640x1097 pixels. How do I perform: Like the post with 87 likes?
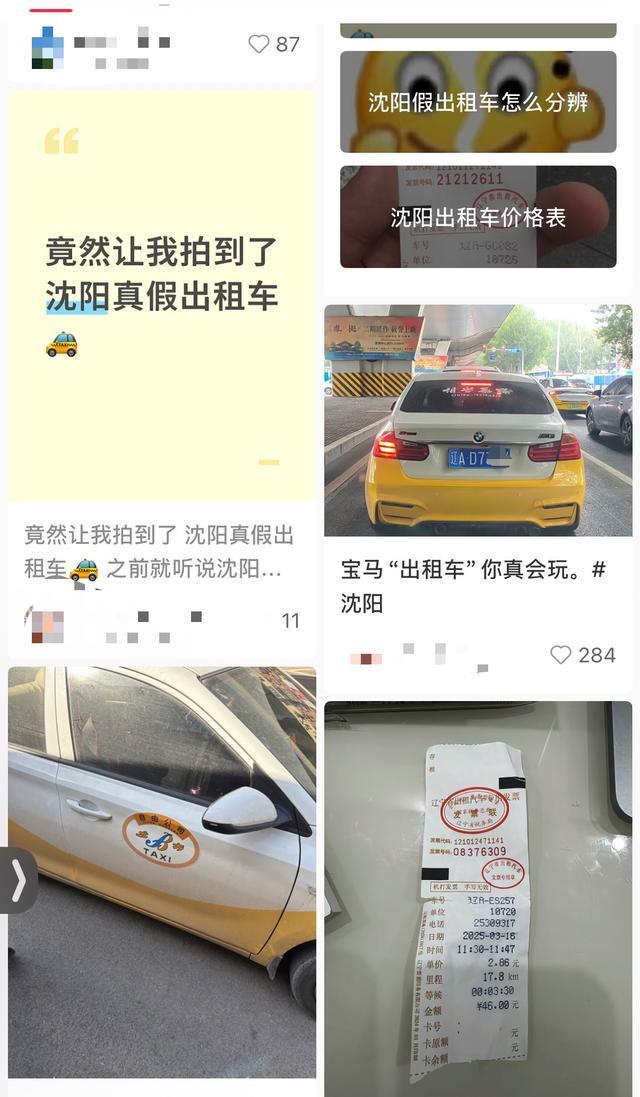(259, 44)
